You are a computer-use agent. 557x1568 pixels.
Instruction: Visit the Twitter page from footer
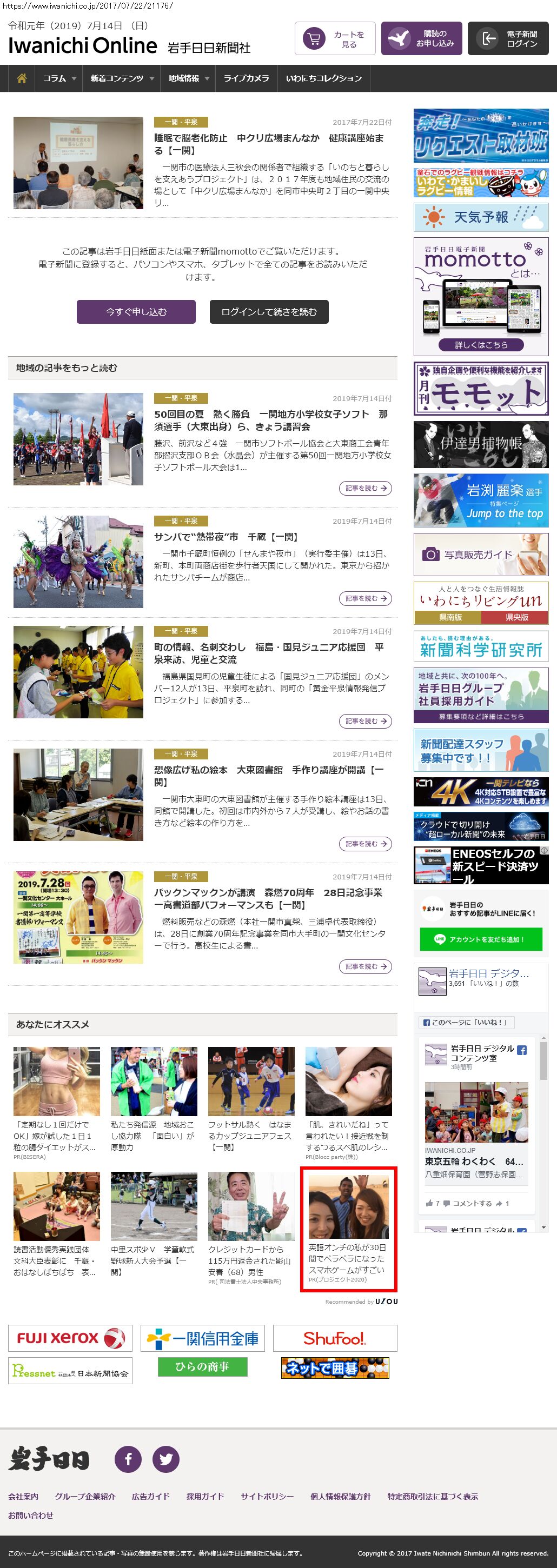click(165, 1459)
